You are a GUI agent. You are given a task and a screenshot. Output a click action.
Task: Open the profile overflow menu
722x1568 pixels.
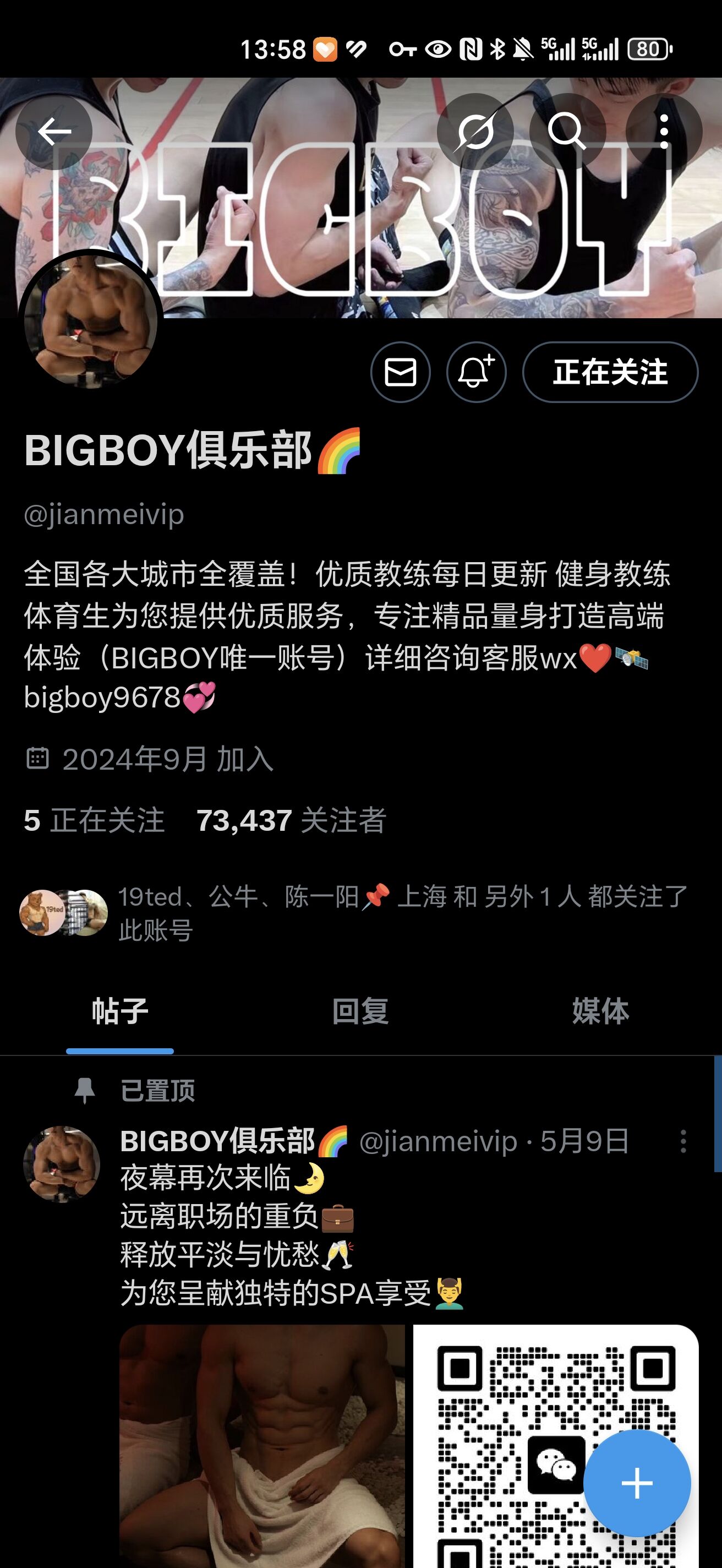(664, 132)
